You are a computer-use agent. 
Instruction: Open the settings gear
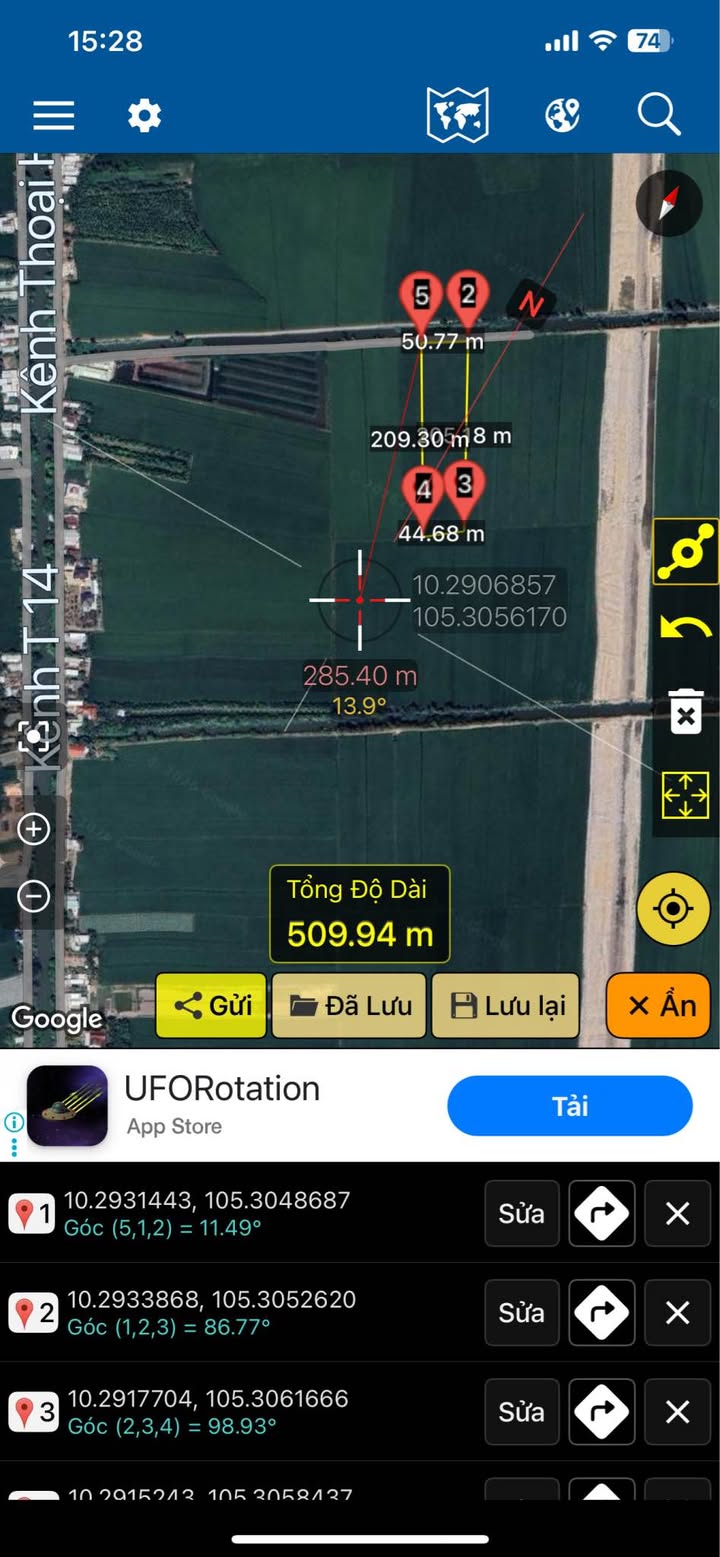[x=144, y=116]
